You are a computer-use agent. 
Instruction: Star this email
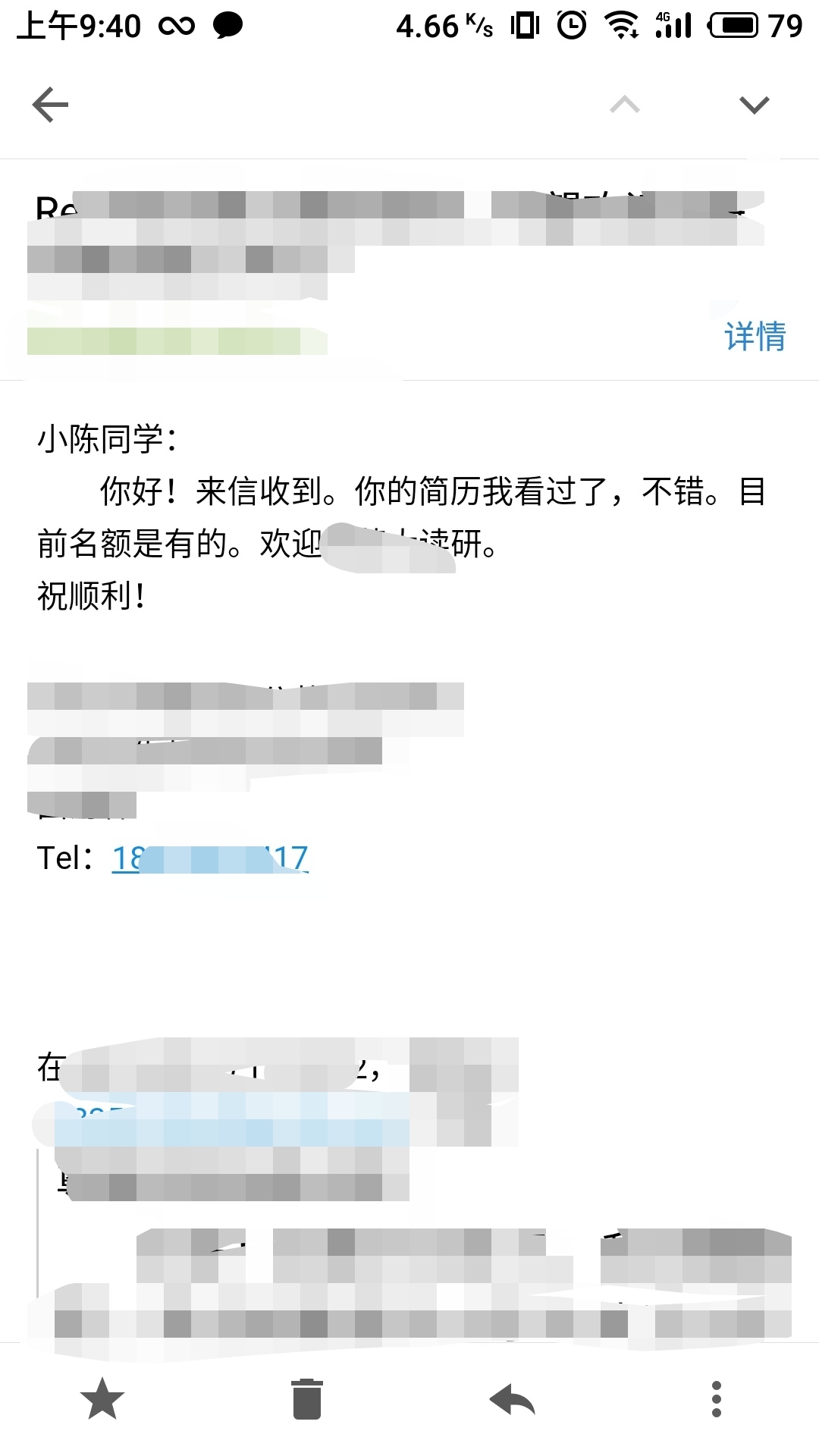102,1399
